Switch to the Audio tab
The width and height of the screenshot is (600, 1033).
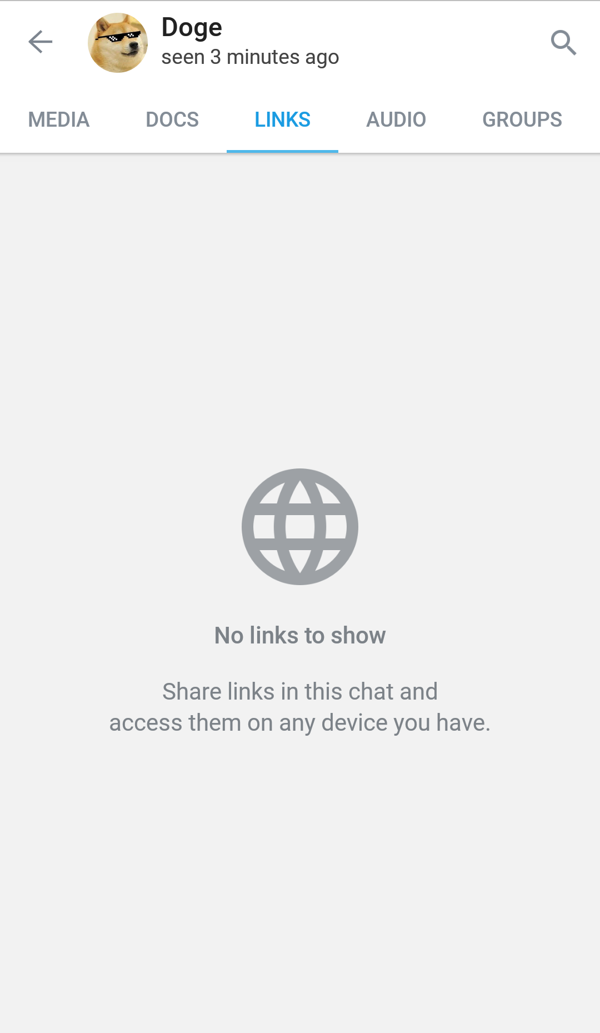[396, 120]
